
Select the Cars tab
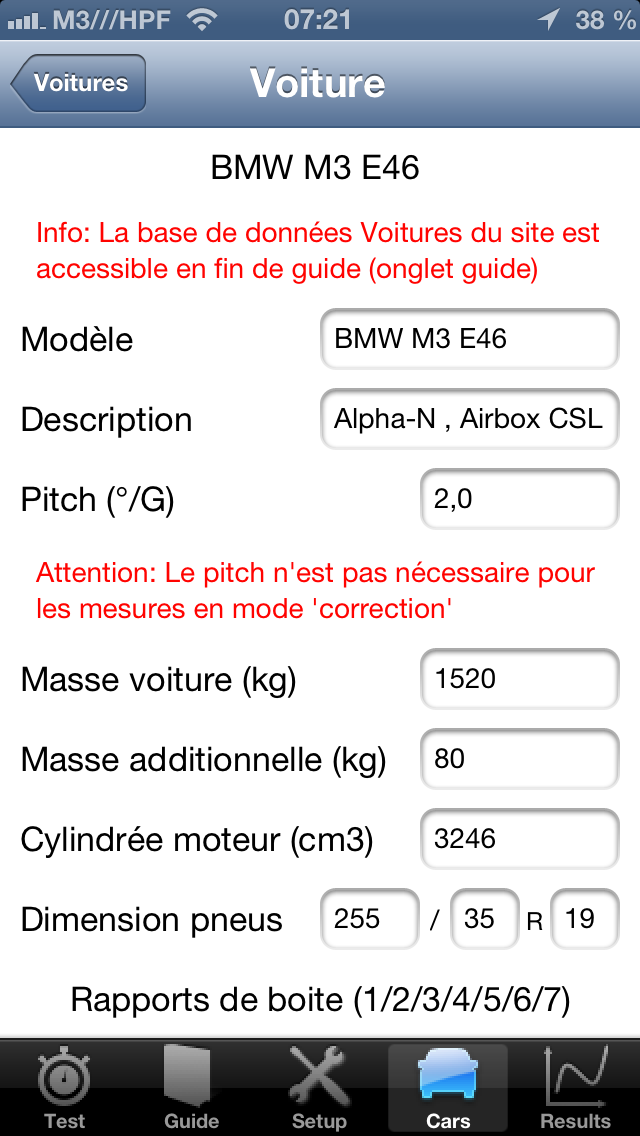448,1088
